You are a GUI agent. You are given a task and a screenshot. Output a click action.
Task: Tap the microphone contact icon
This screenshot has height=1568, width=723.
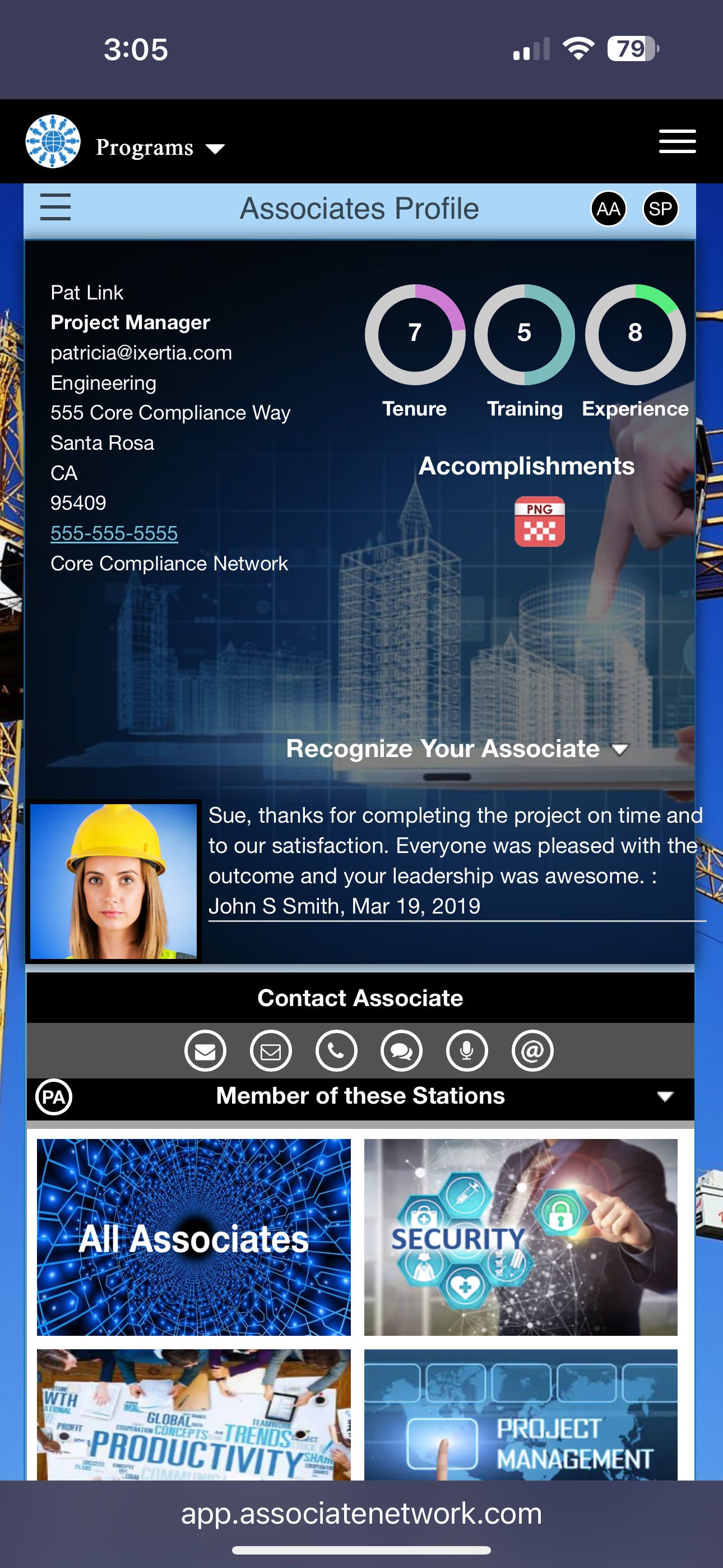467,1050
